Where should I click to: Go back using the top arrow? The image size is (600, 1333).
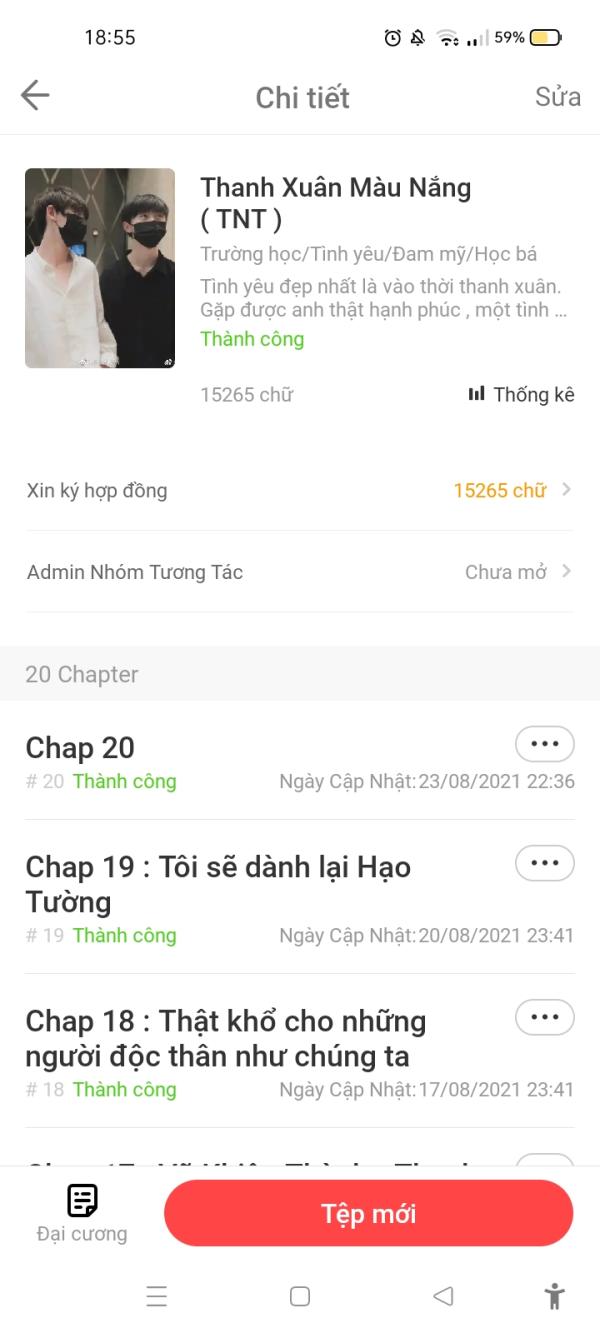35,96
